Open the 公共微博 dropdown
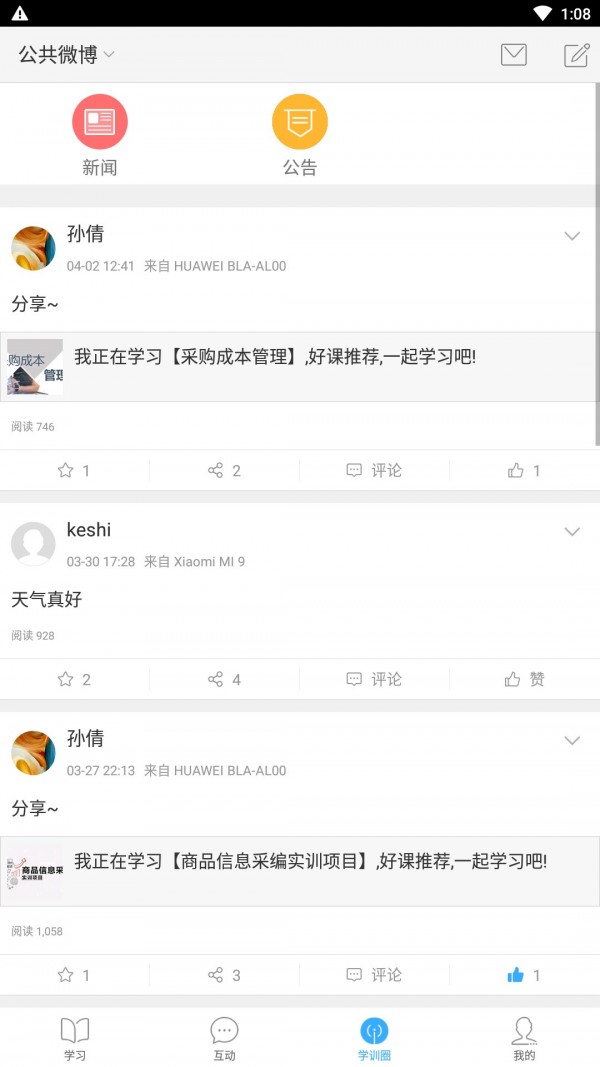600x1067 pixels. [x=66, y=55]
